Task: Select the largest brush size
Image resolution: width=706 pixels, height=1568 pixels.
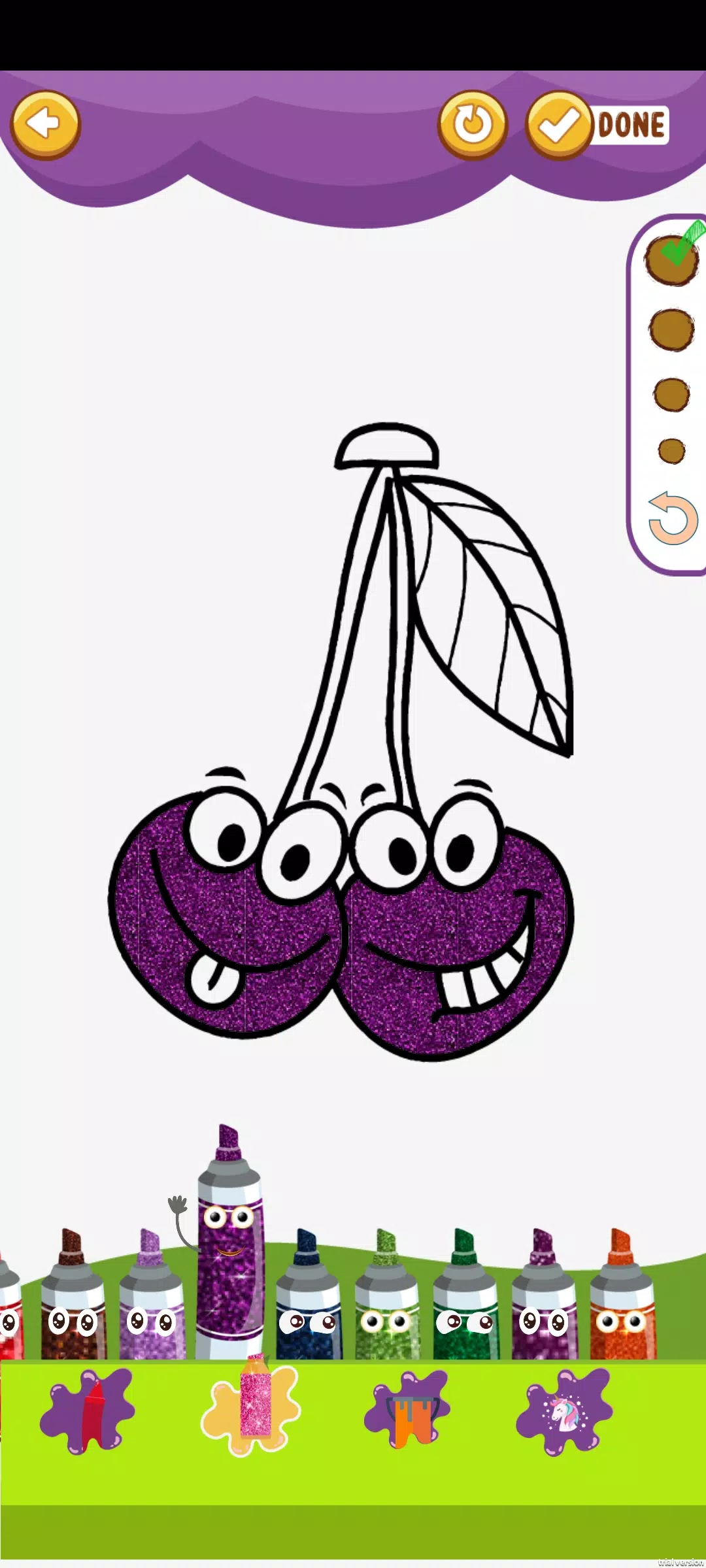Action: coord(671,260)
